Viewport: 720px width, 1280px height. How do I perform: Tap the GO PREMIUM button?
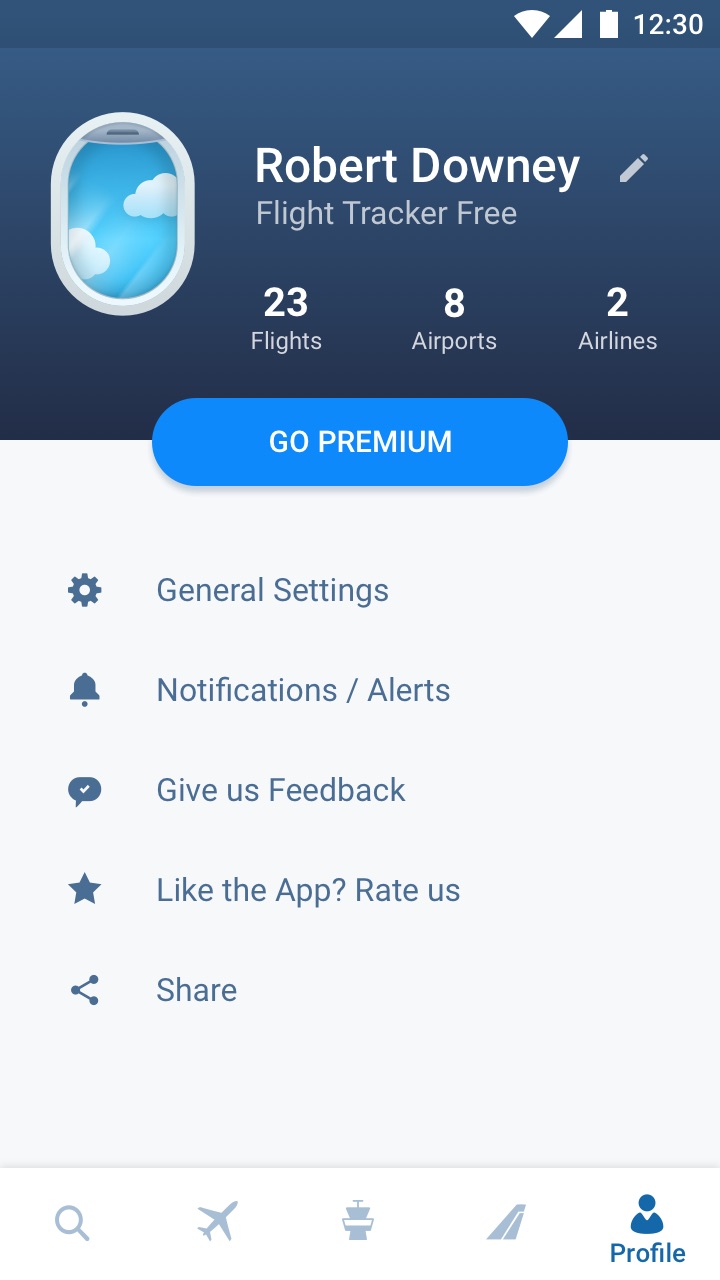click(x=360, y=442)
